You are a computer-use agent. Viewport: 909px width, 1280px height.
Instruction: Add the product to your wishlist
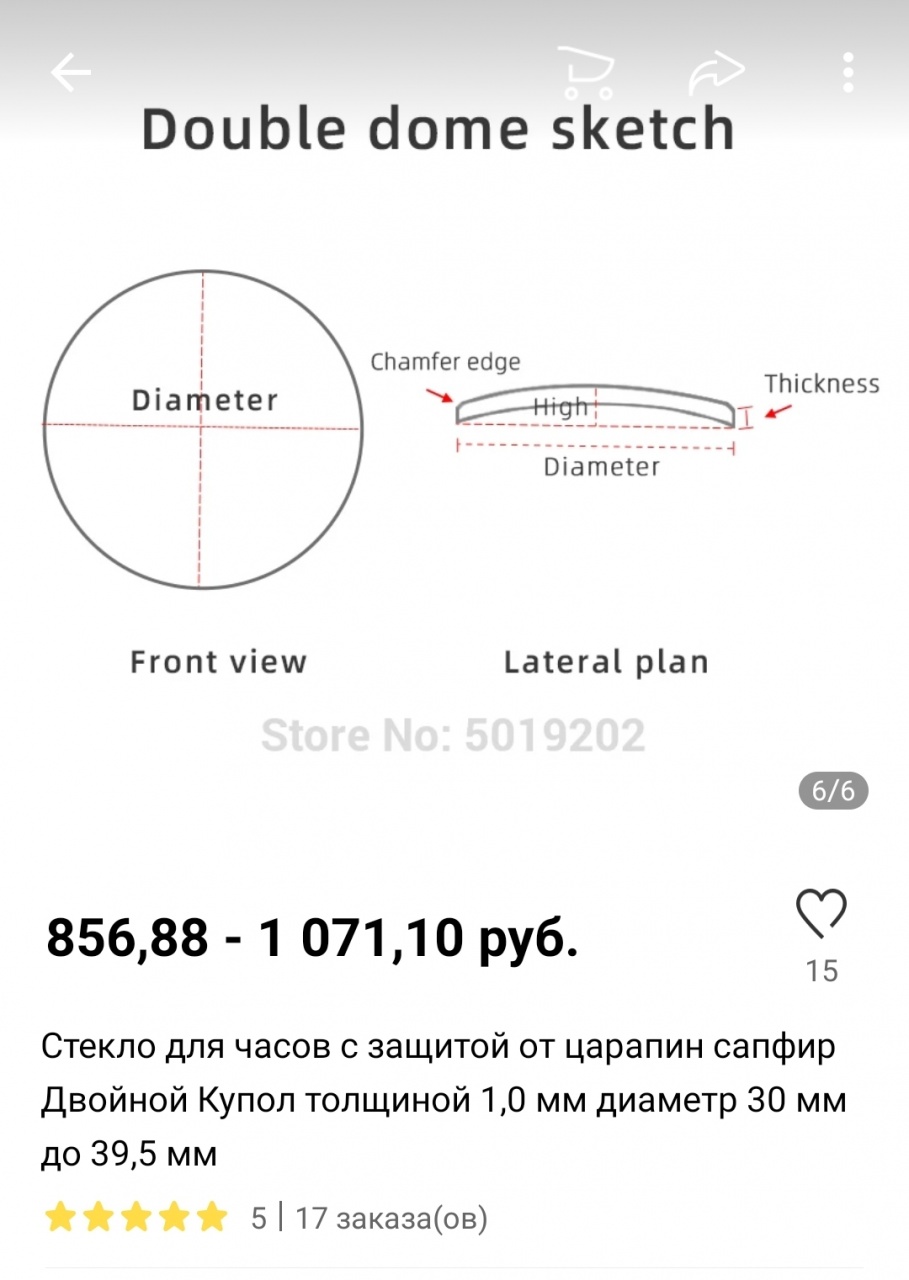[821, 913]
